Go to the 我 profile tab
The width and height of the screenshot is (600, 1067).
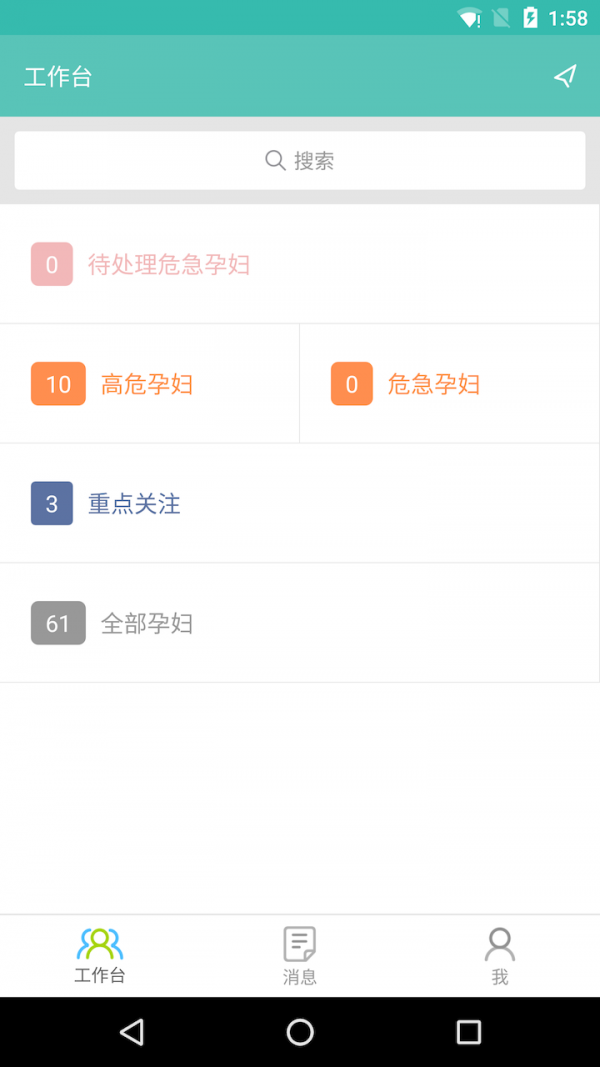[x=500, y=956]
